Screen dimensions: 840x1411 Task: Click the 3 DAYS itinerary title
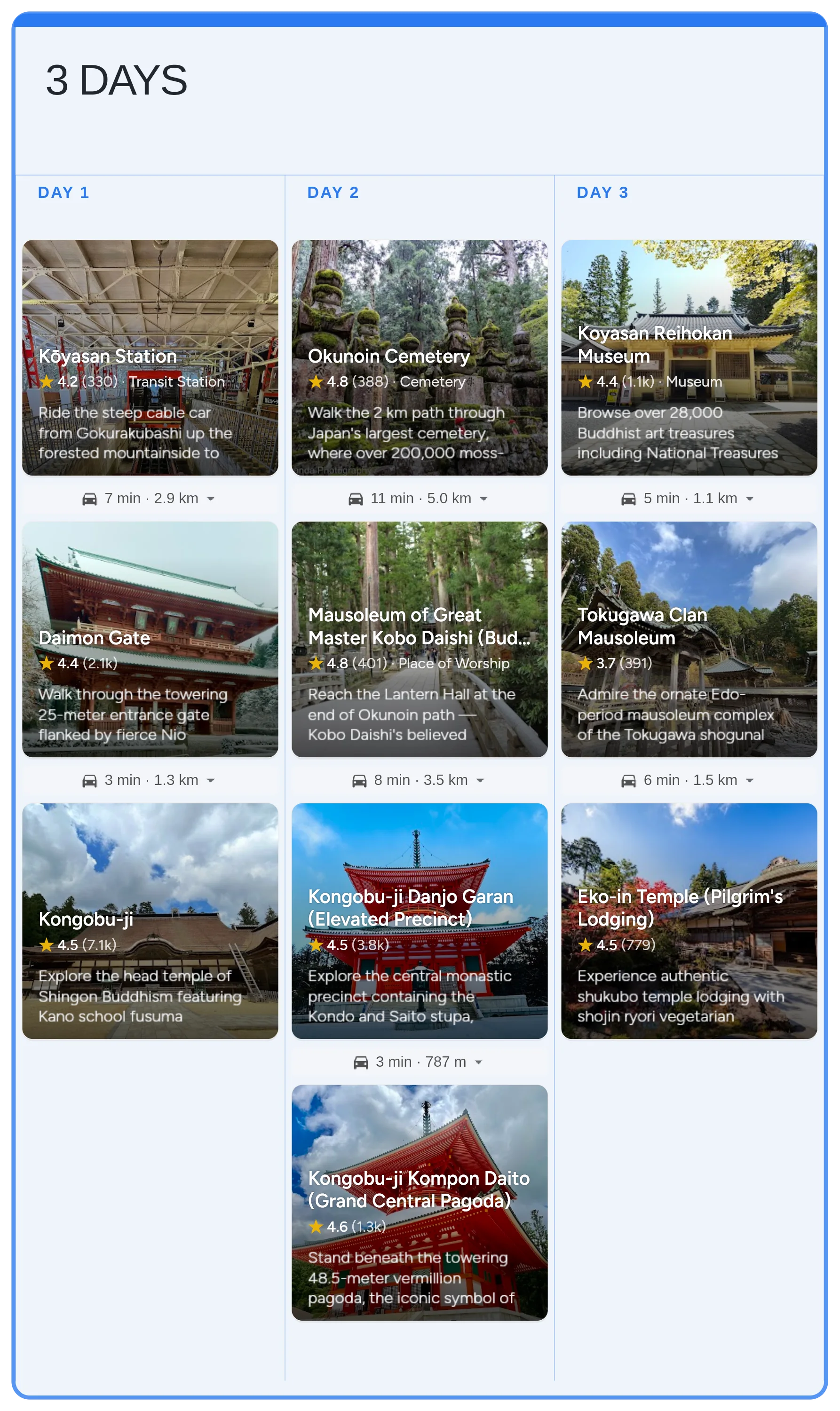point(118,80)
